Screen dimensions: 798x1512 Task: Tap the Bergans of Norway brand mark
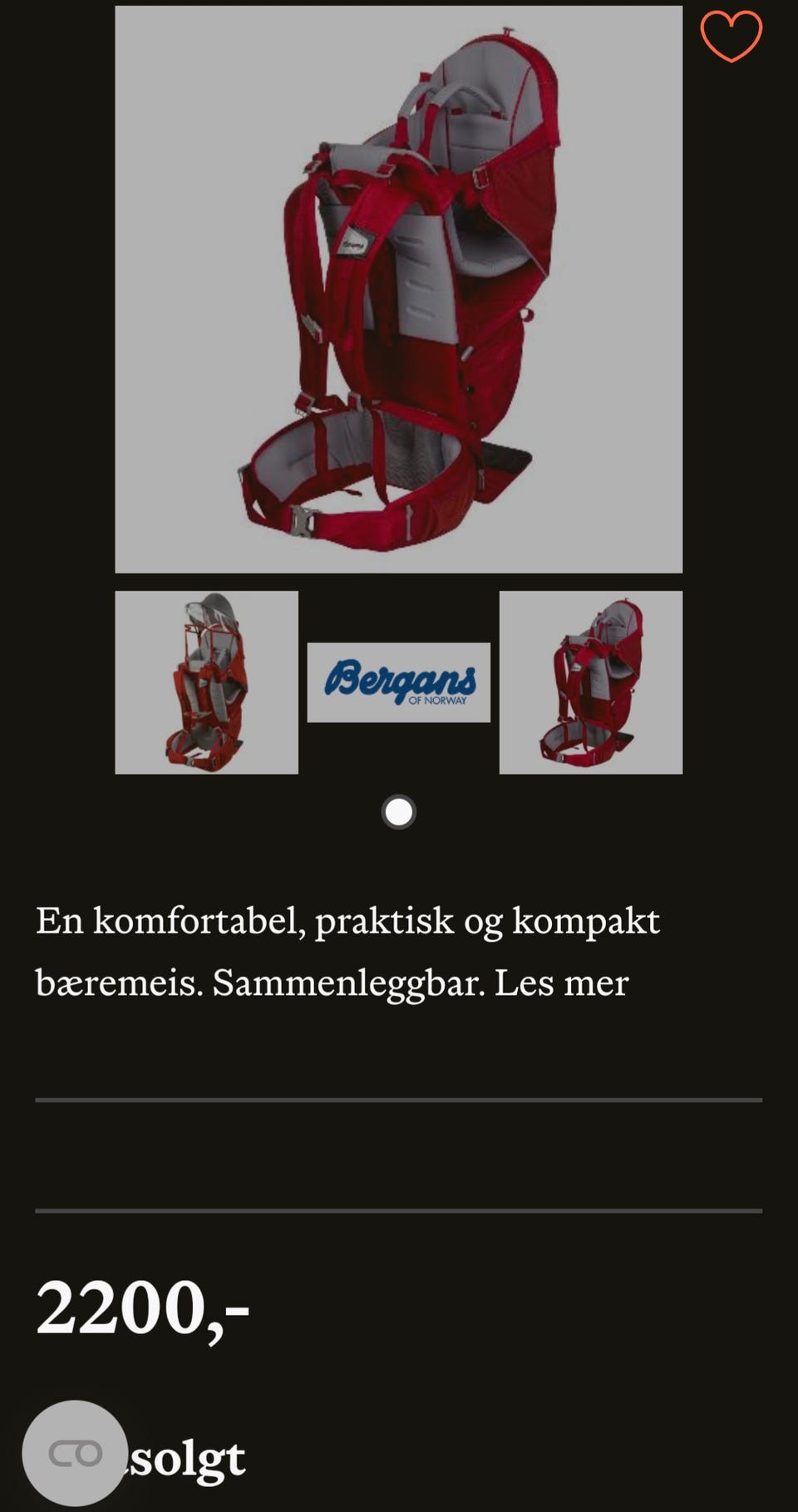point(398,682)
